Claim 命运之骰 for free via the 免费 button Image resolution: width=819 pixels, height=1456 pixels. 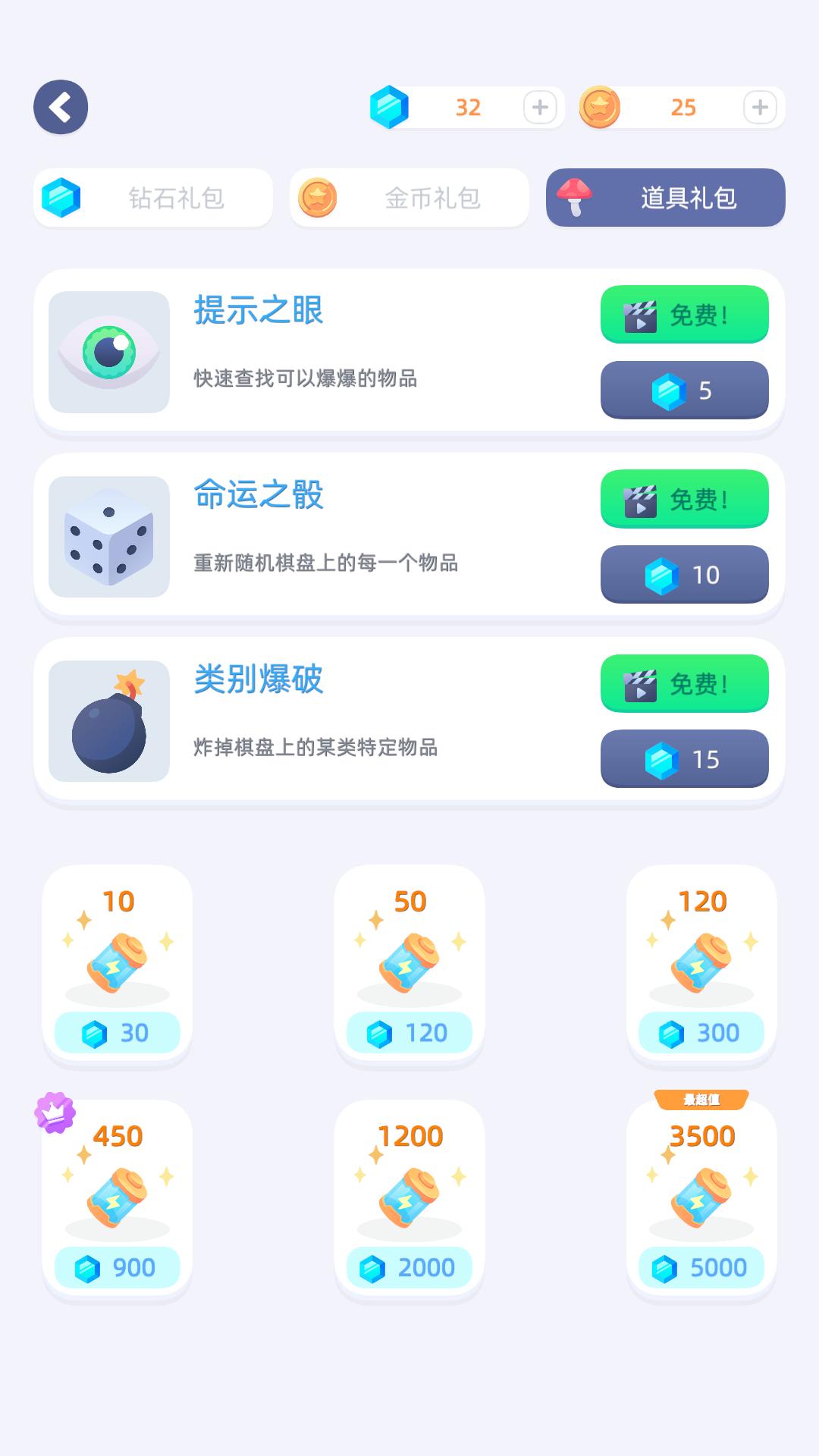[x=684, y=500]
